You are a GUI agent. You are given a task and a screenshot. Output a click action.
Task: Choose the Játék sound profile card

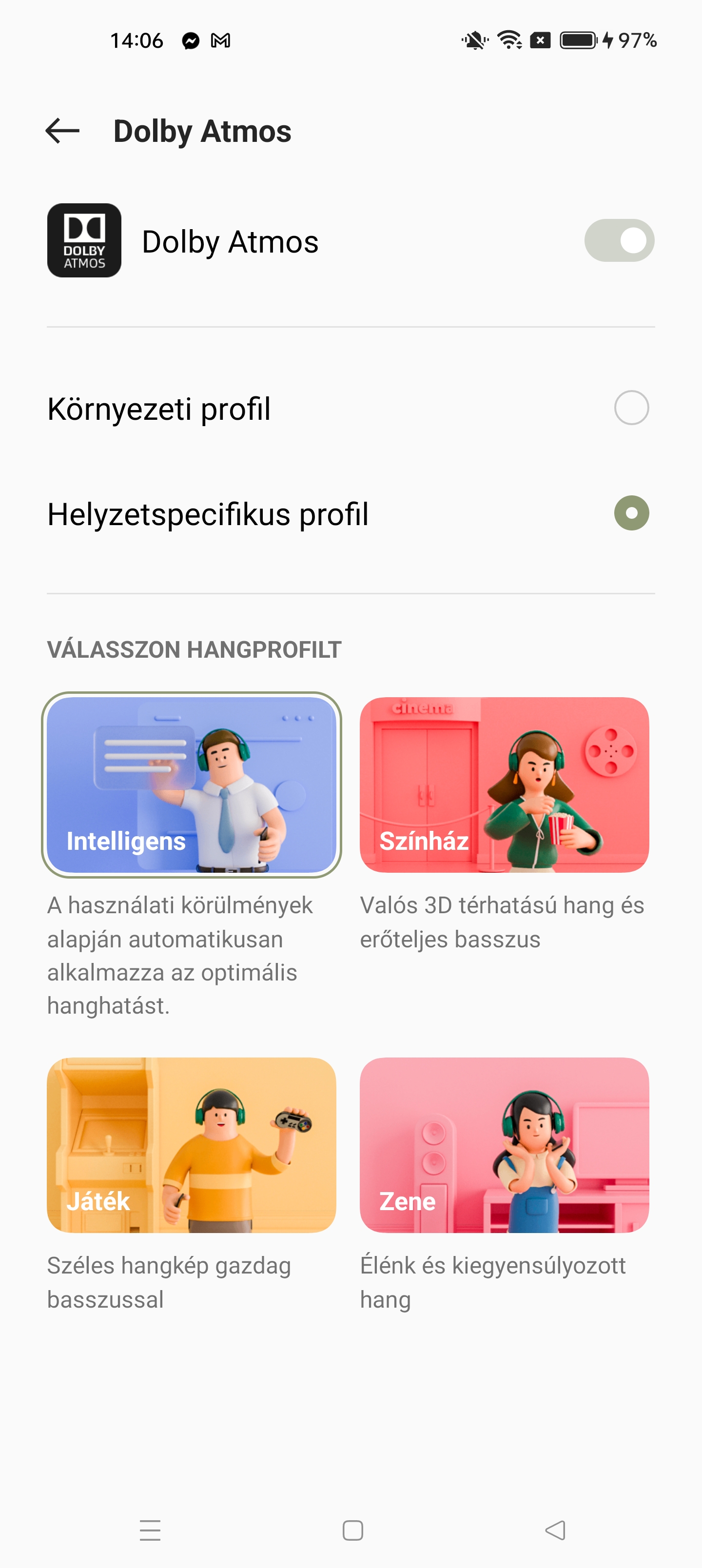point(191,1145)
